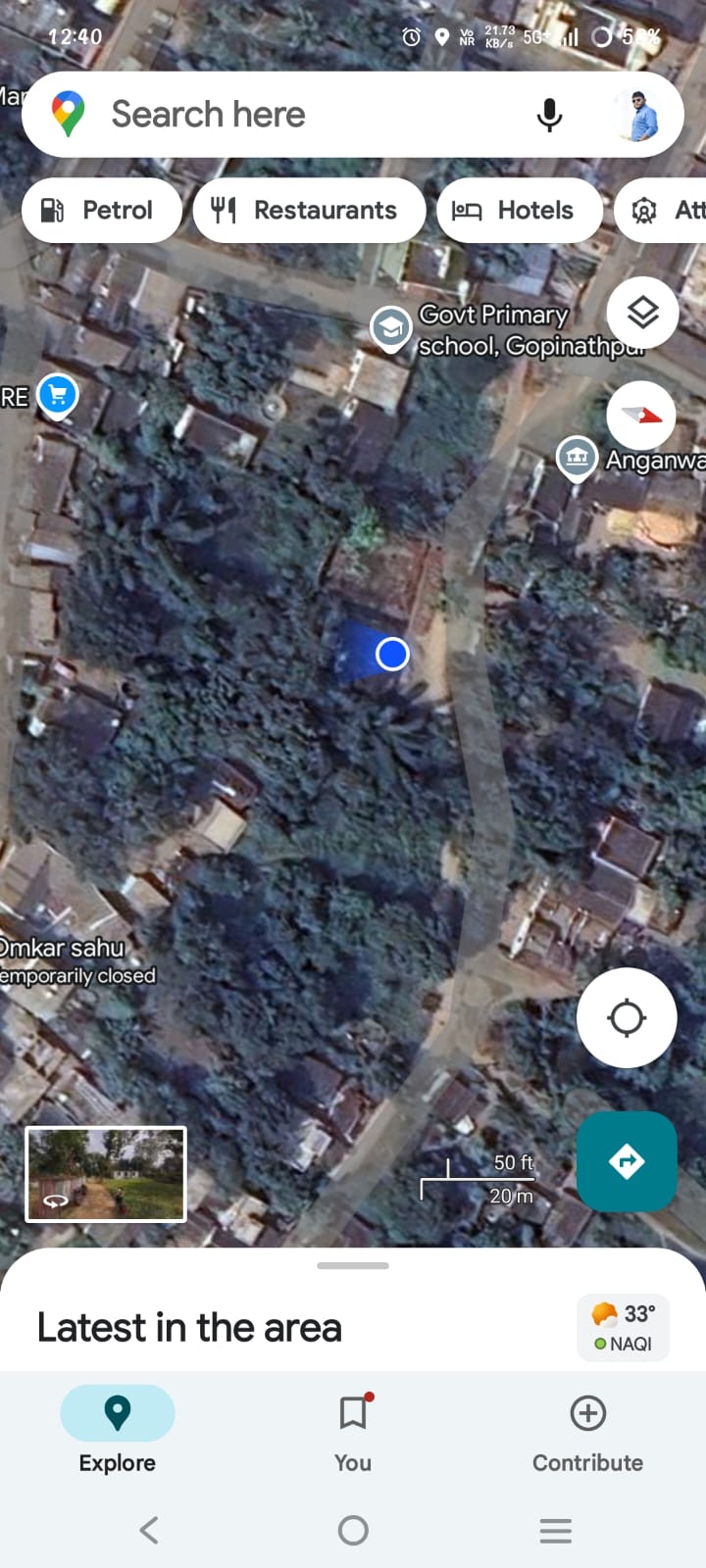Screen dimensions: 706x1568
Task: Check the 33° weather and air quality chip
Action: pyautogui.click(x=624, y=1328)
